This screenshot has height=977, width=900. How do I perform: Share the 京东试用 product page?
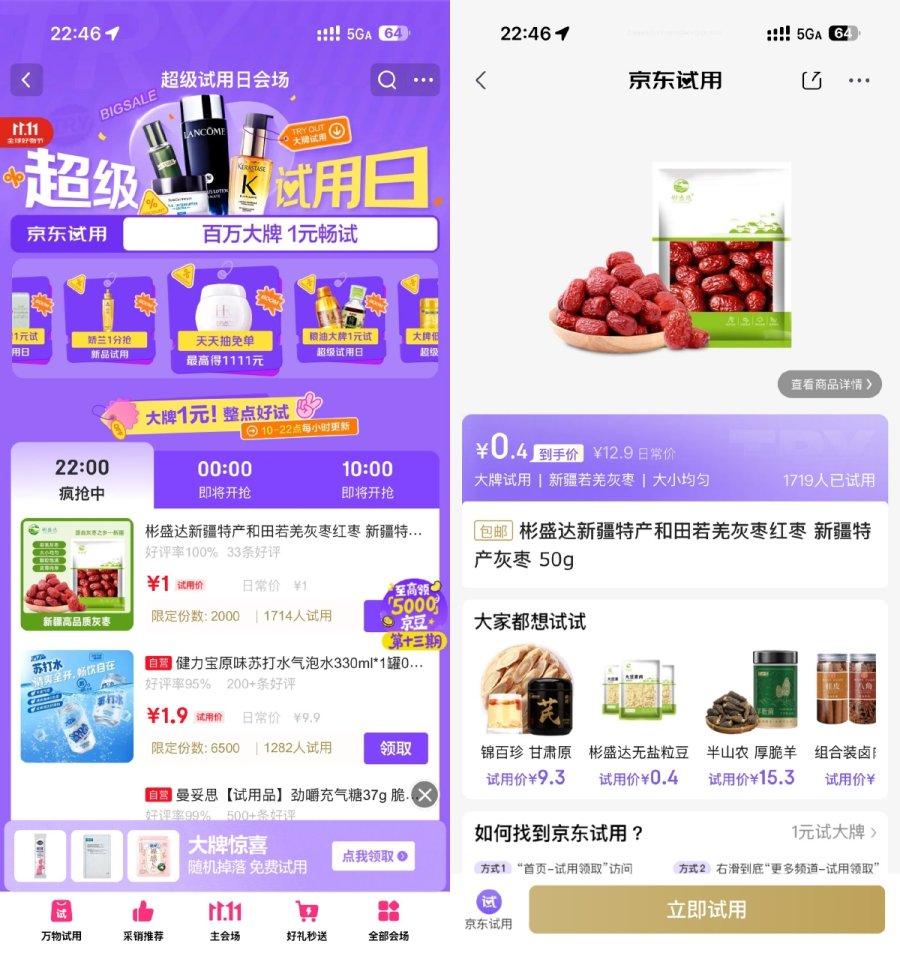(812, 81)
